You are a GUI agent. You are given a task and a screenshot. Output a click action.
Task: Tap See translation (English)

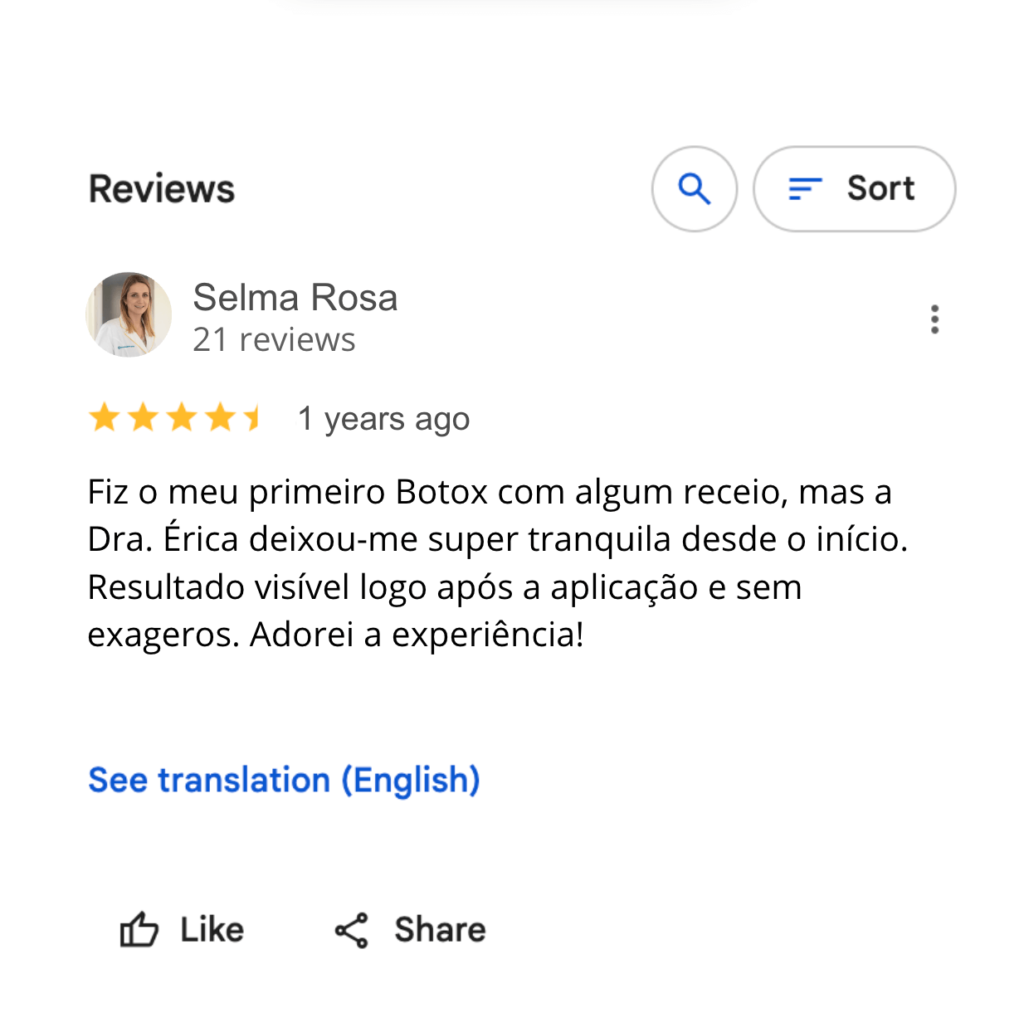(x=284, y=780)
